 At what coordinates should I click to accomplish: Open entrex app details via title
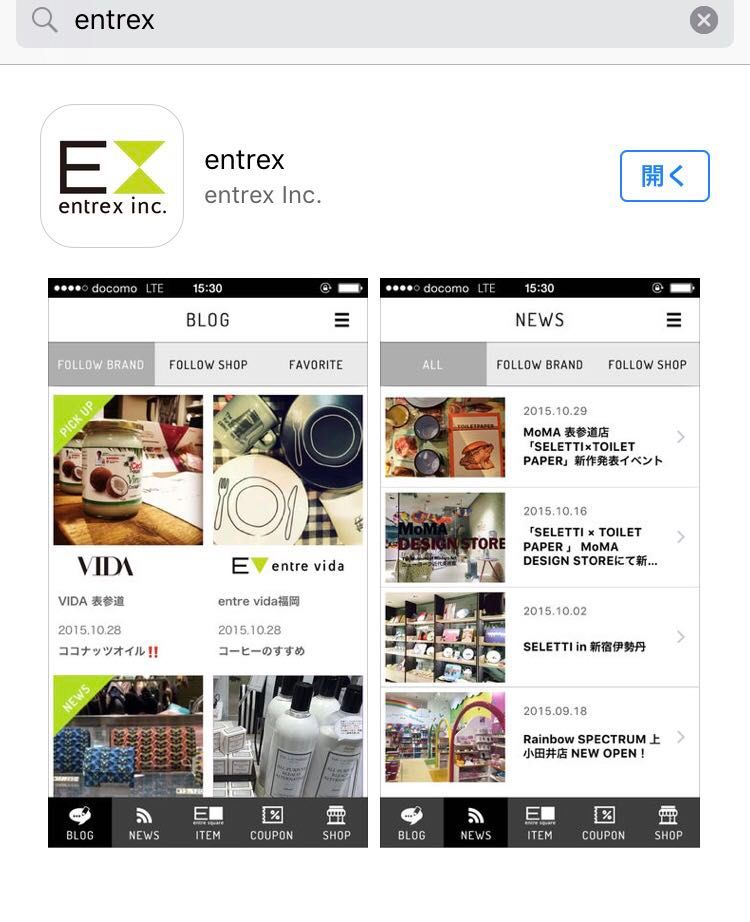(245, 160)
